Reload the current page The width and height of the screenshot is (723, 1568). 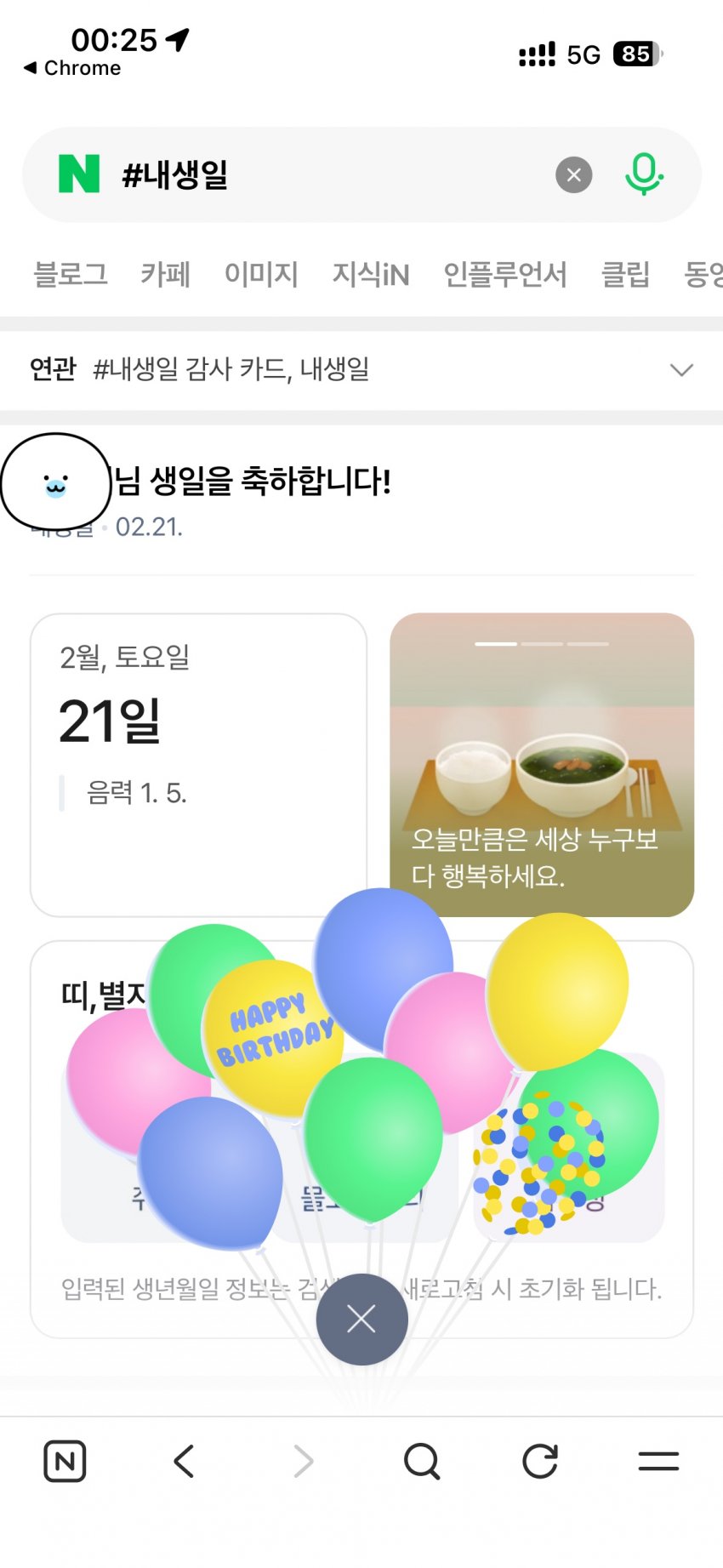pyautogui.click(x=540, y=1462)
